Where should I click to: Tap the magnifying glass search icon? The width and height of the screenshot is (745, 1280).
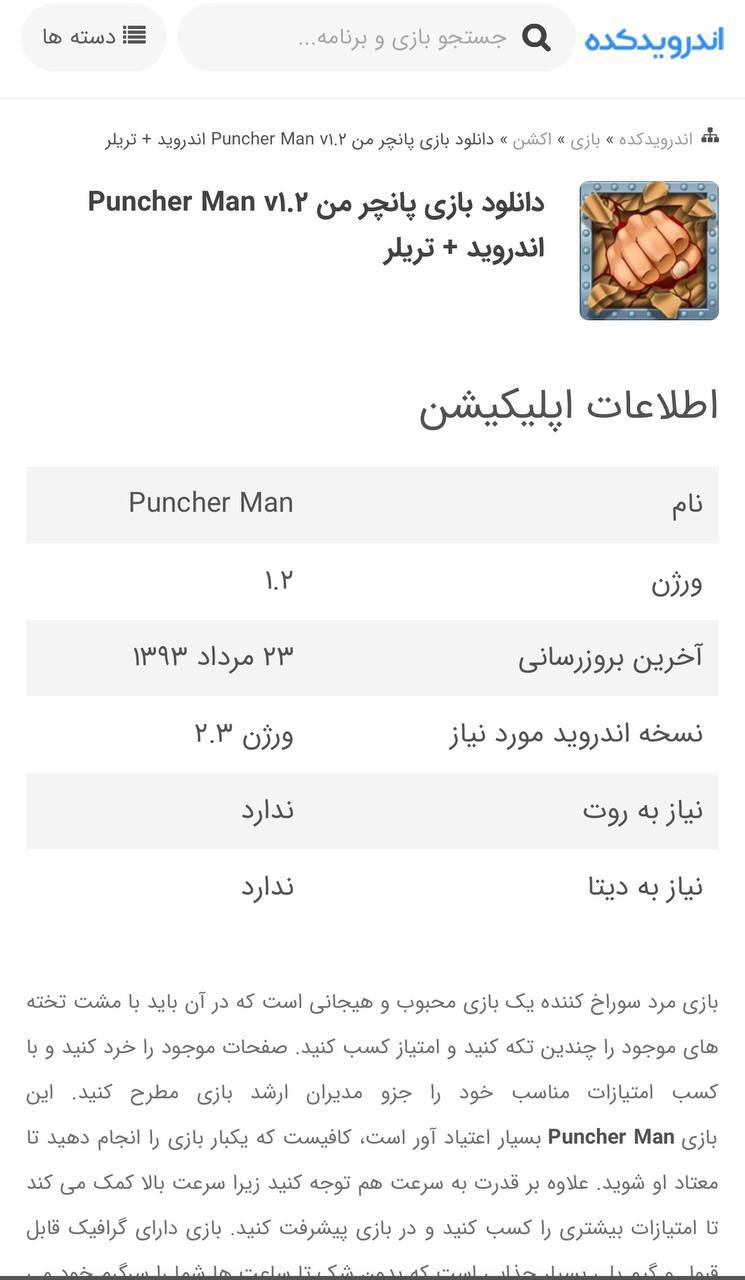click(x=537, y=38)
